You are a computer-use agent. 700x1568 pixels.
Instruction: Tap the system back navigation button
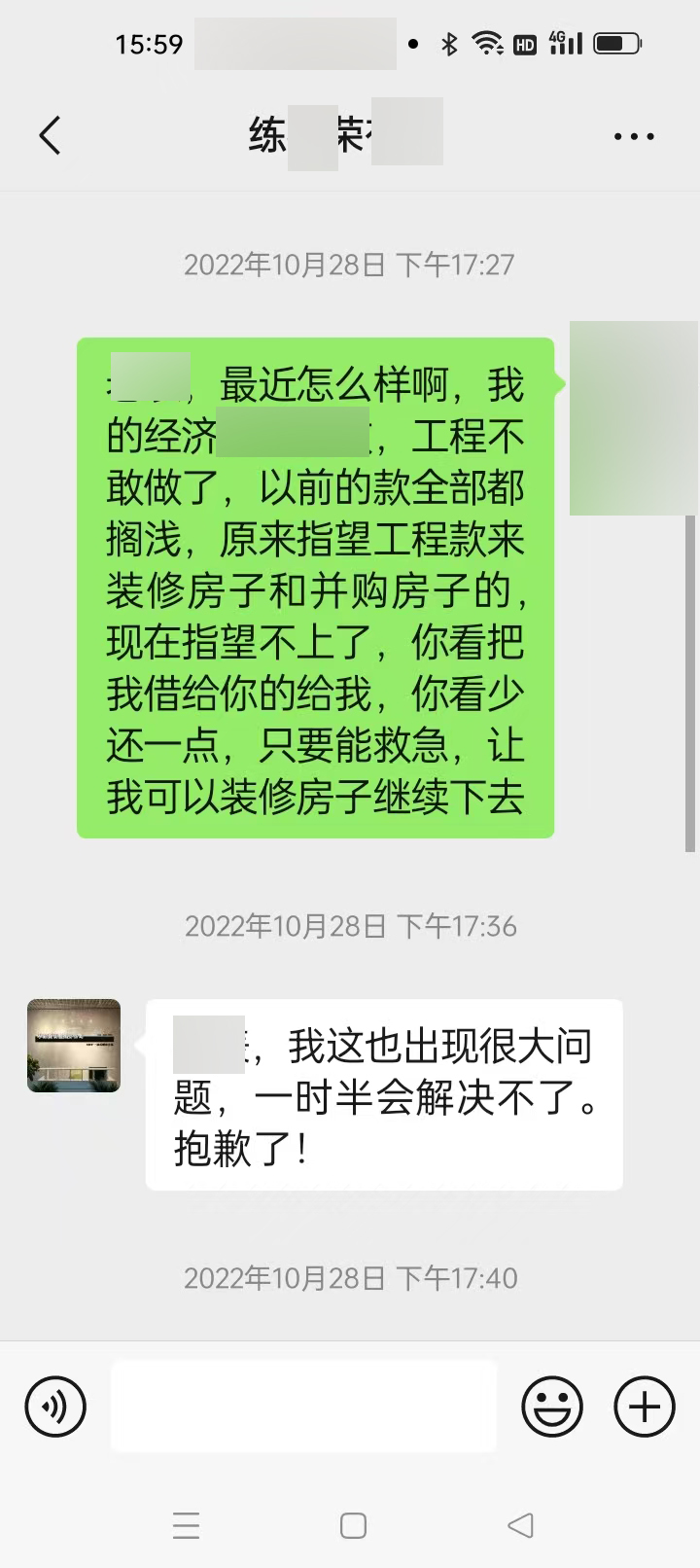click(521, 1524)
